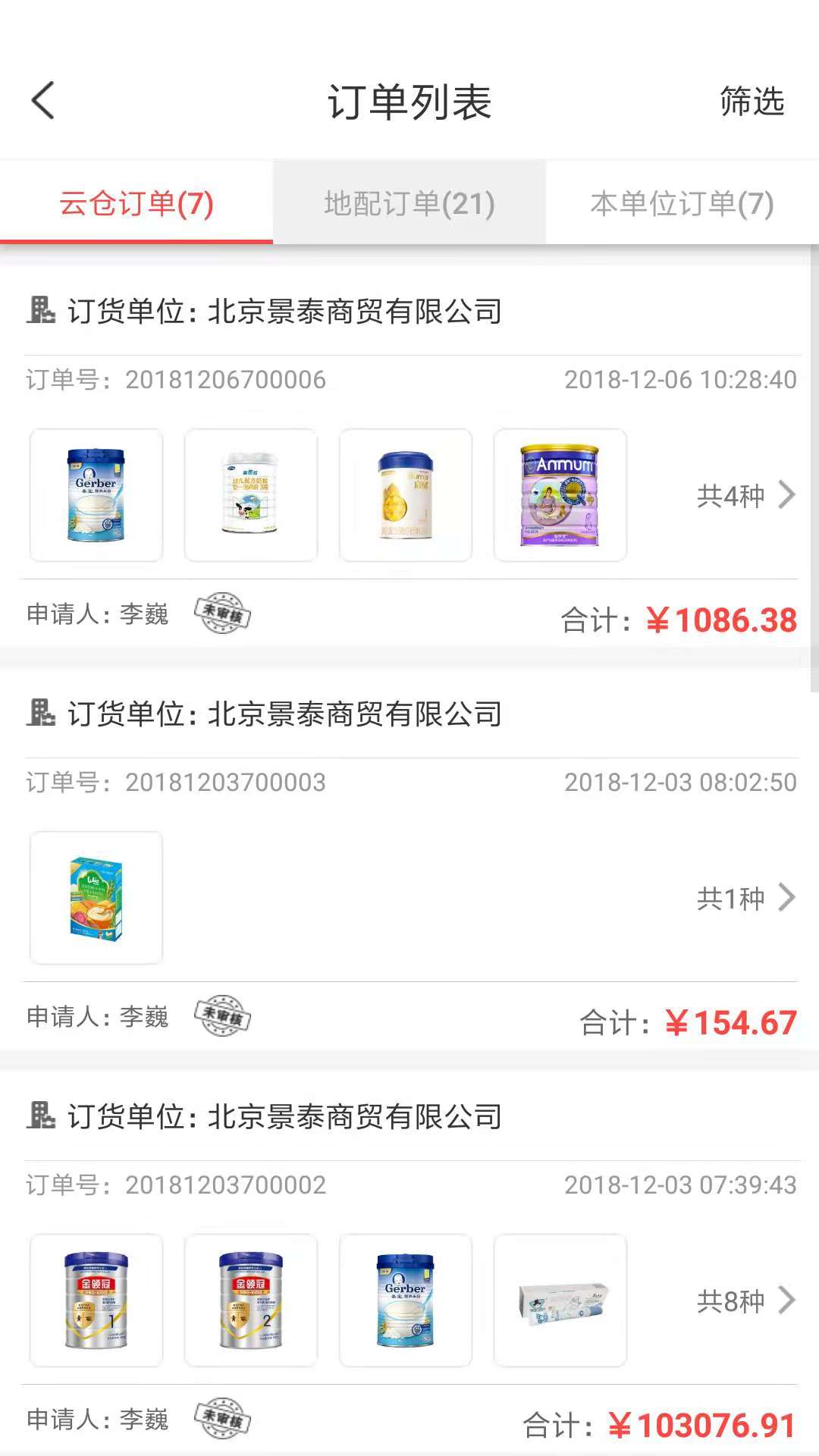Click the Anmum milk powder product image
Image resolution: width=819 pixels, height=1456 pixels.
click(x=560, y=495)
